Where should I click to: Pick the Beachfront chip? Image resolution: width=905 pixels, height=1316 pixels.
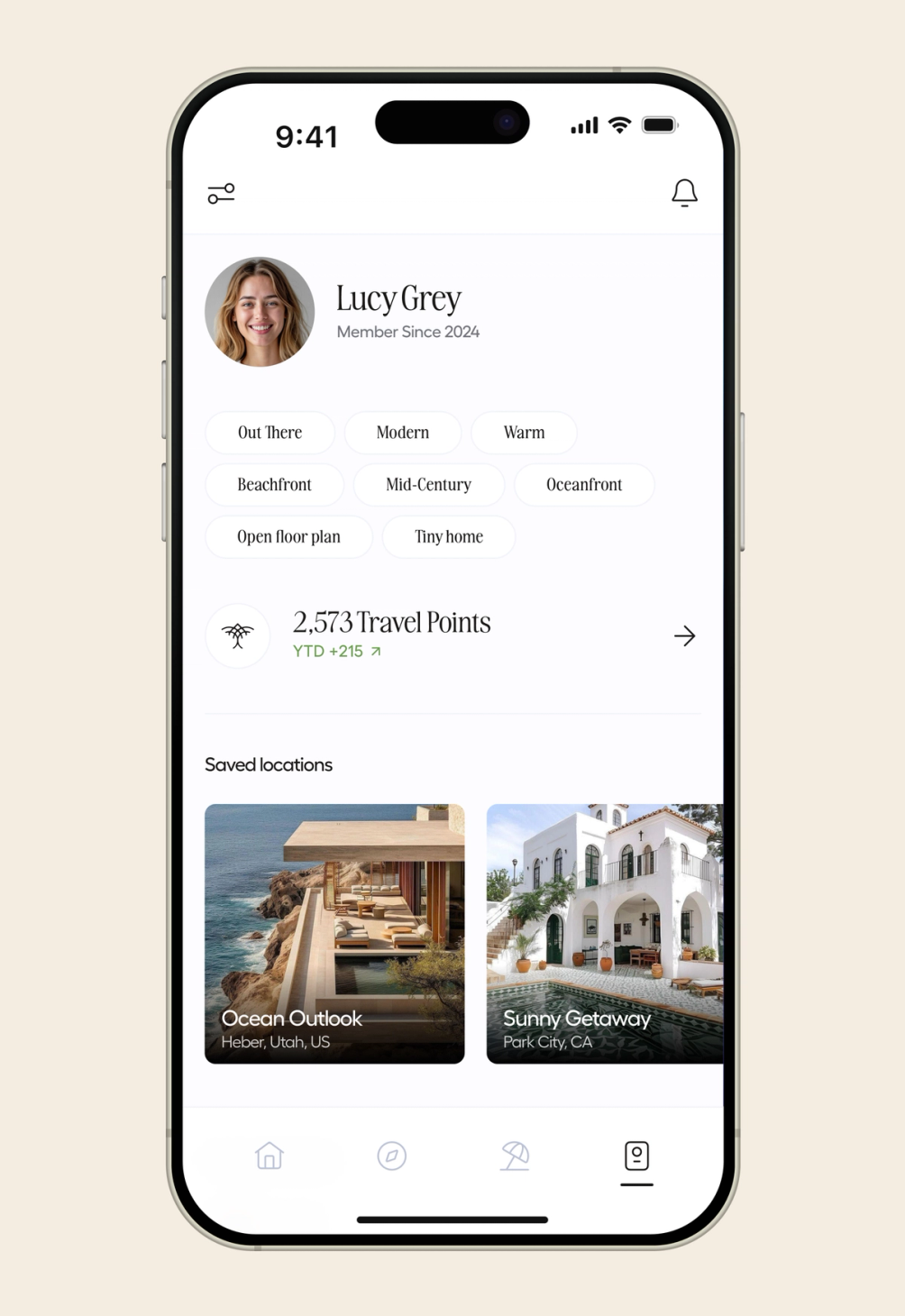click(x=274, y=485)
